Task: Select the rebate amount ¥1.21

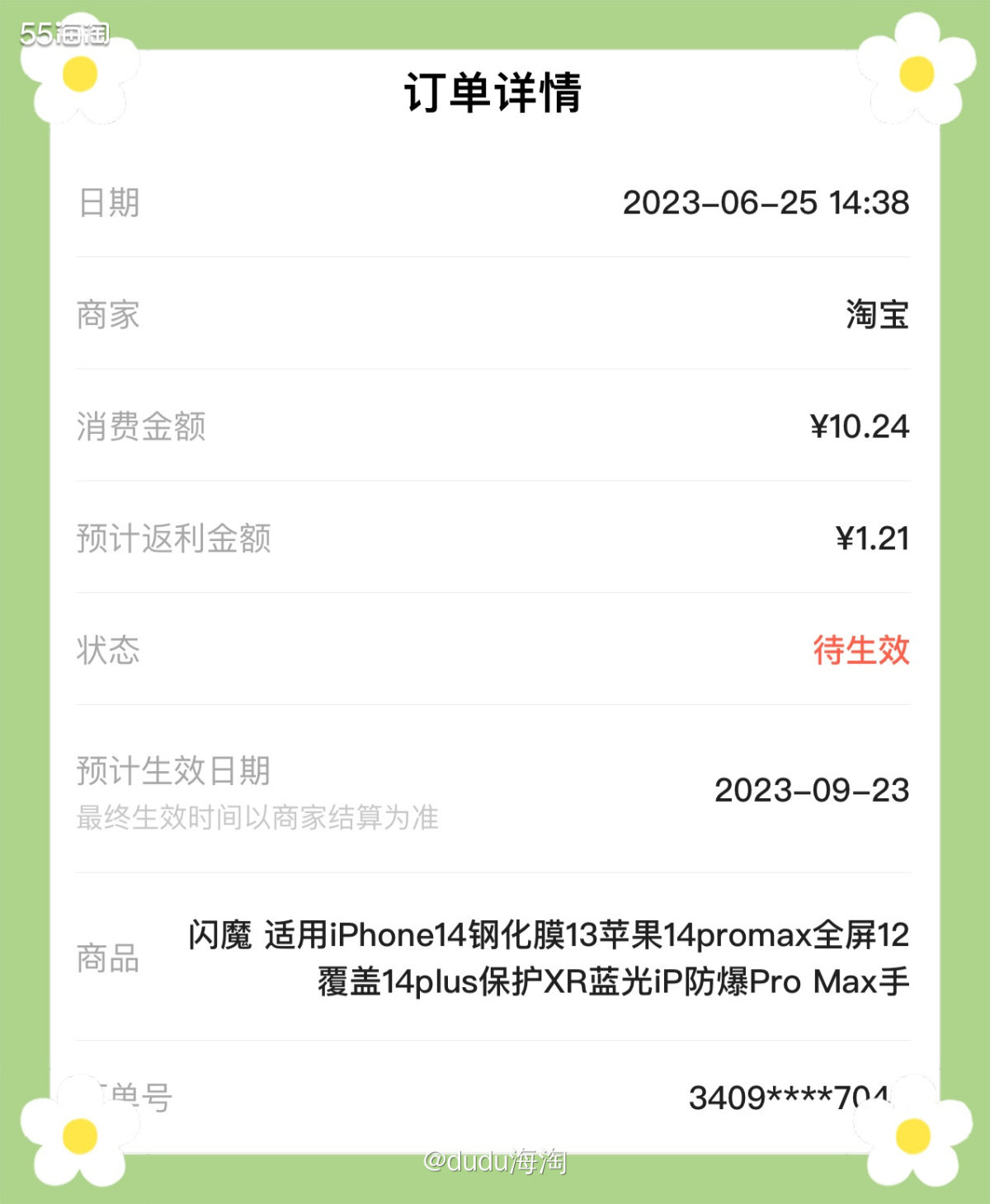Action: click(870, 538)
